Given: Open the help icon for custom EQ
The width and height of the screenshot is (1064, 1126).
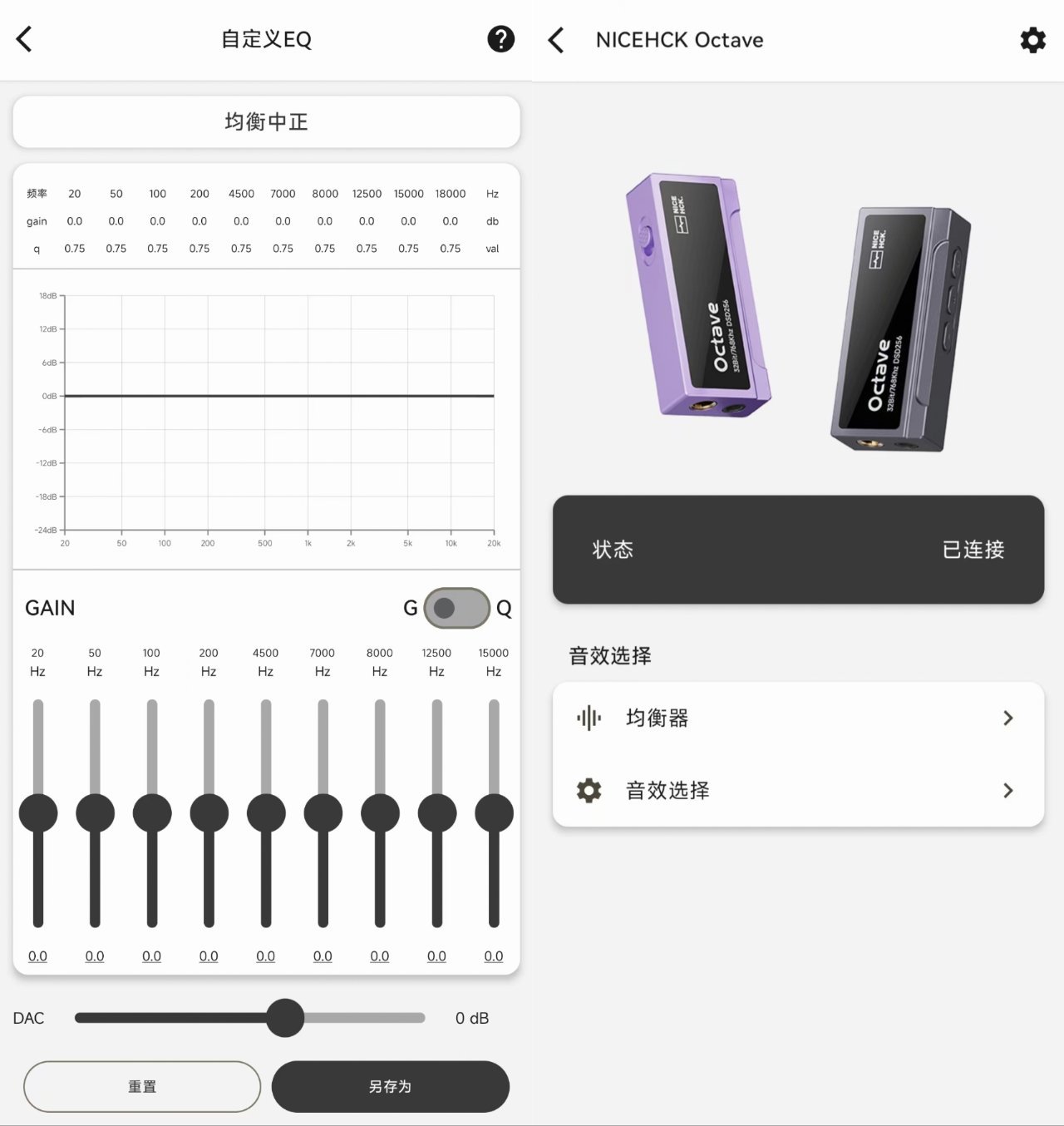Looking at the screenshot, I should point(500,39).
